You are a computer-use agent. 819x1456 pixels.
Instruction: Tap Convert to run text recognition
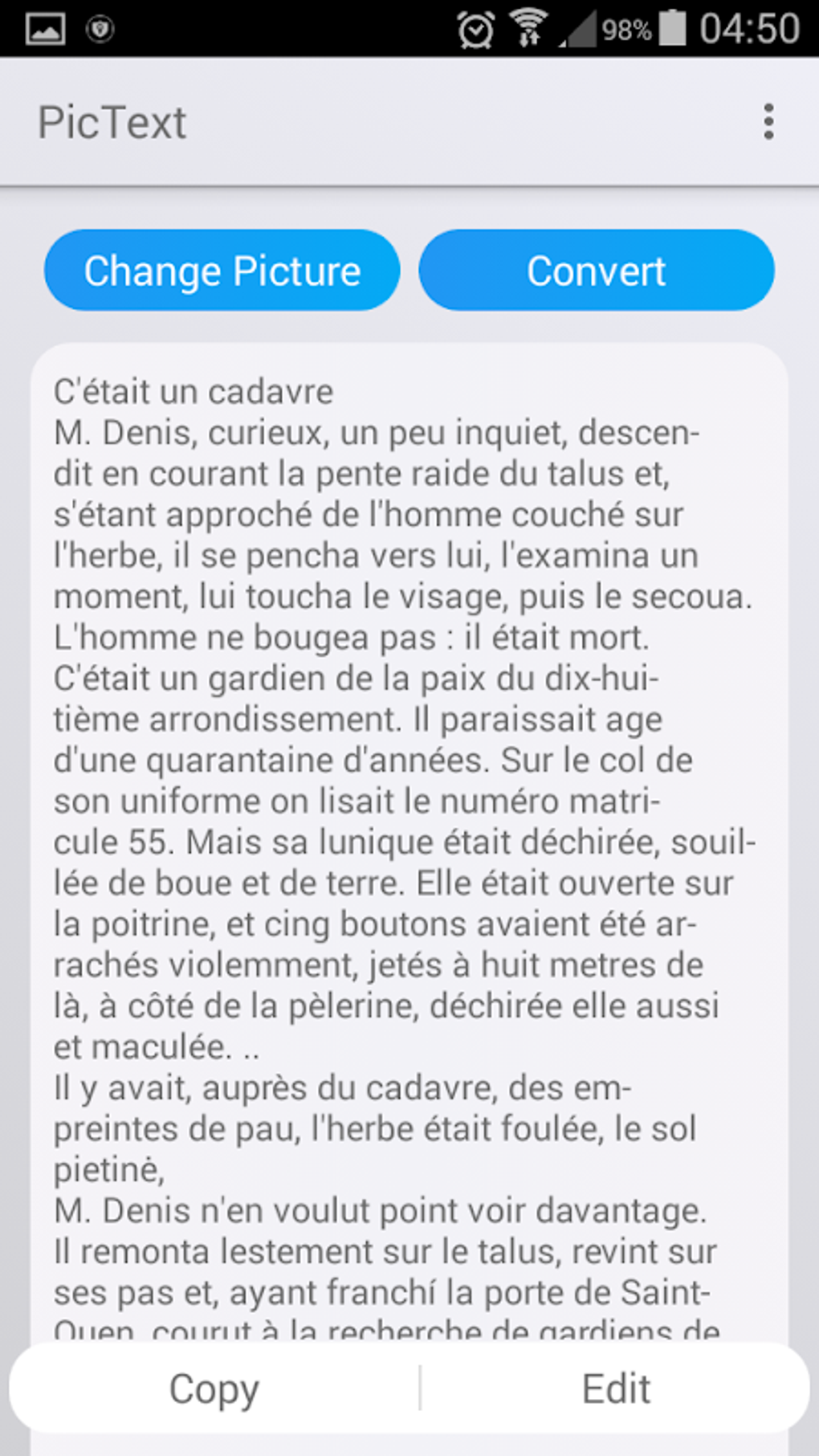[x=596, y=270]
